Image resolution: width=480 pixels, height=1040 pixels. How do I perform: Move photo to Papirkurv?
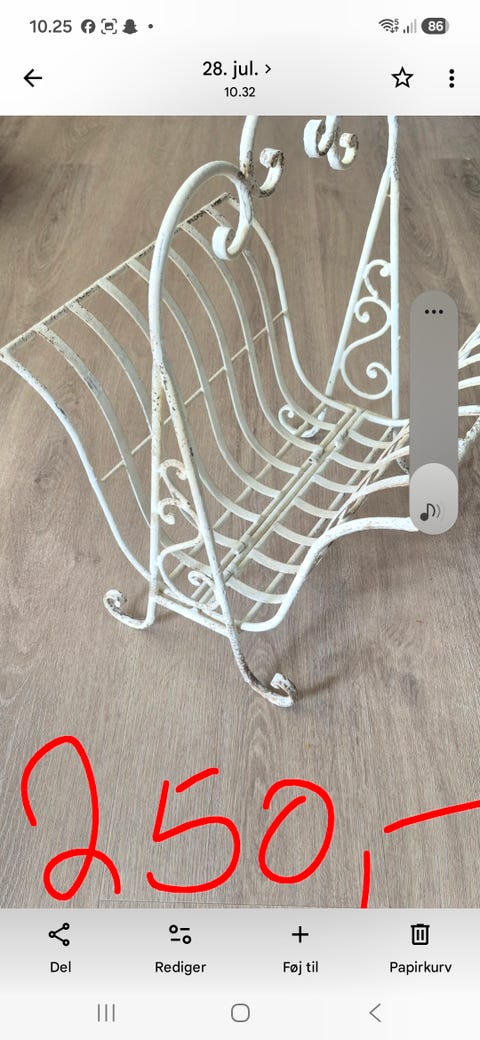click(x=420, y=949)
